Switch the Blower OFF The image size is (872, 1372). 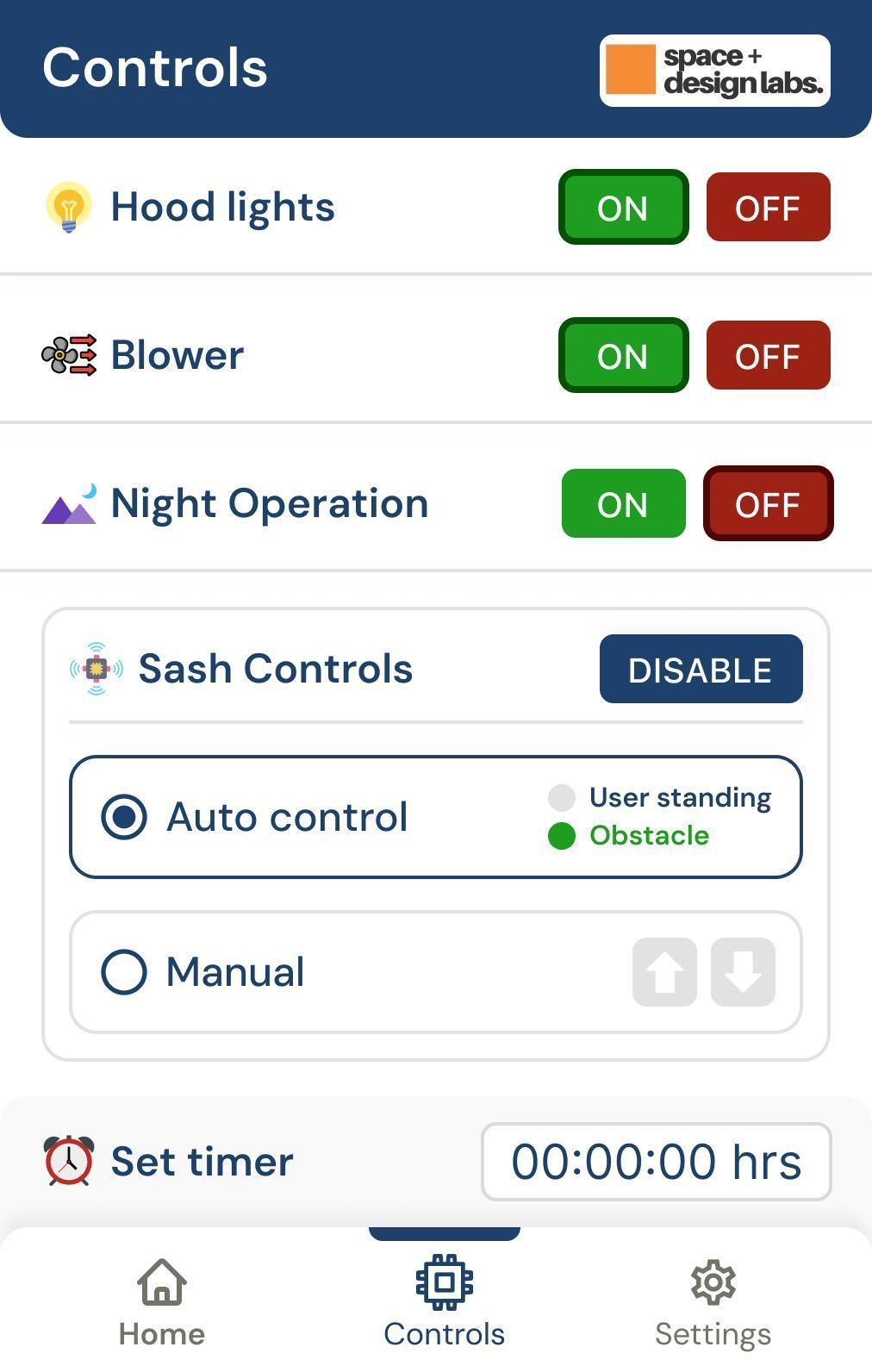pos(768,356)
